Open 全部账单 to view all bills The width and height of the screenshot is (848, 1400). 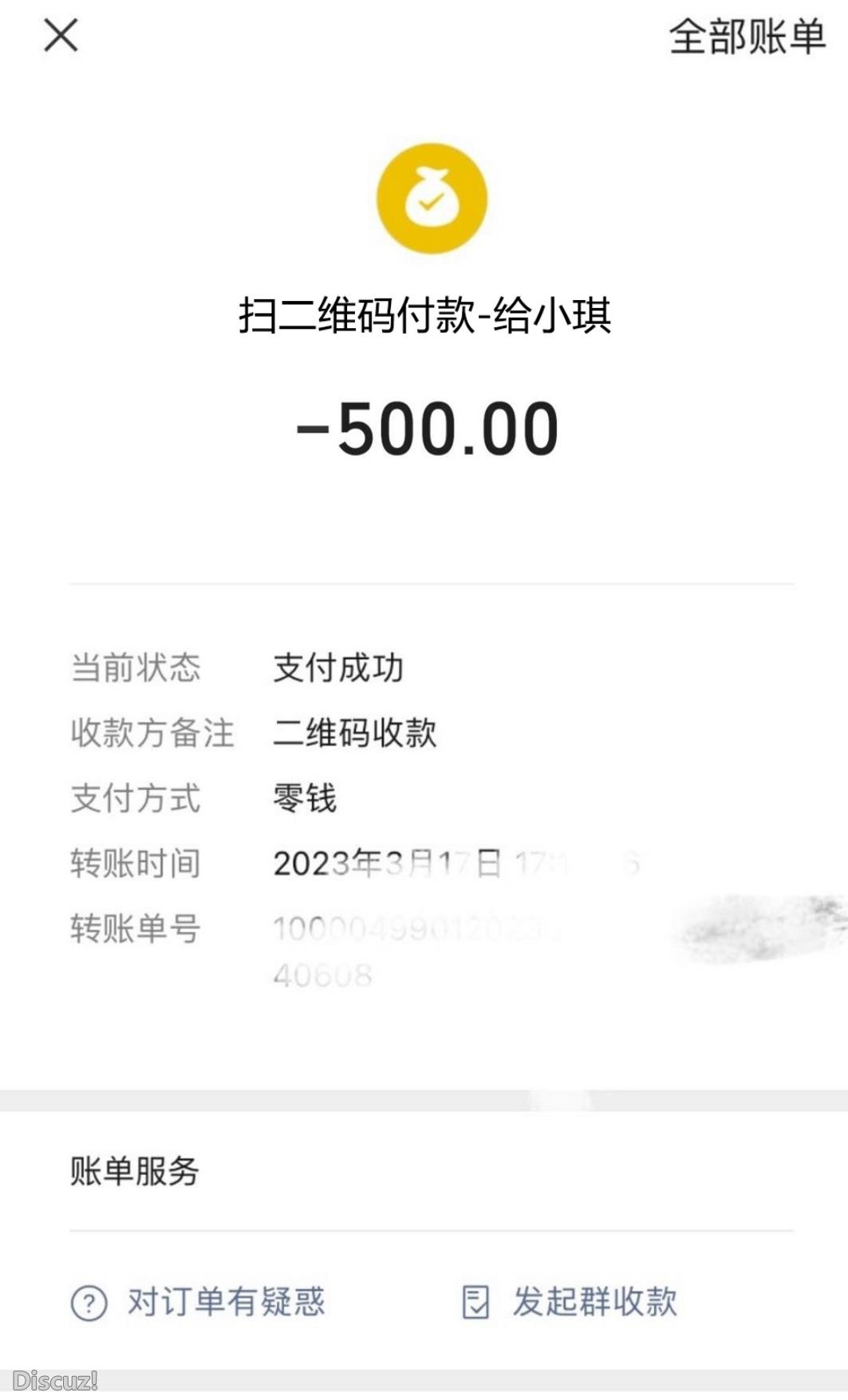pos(747,37)
